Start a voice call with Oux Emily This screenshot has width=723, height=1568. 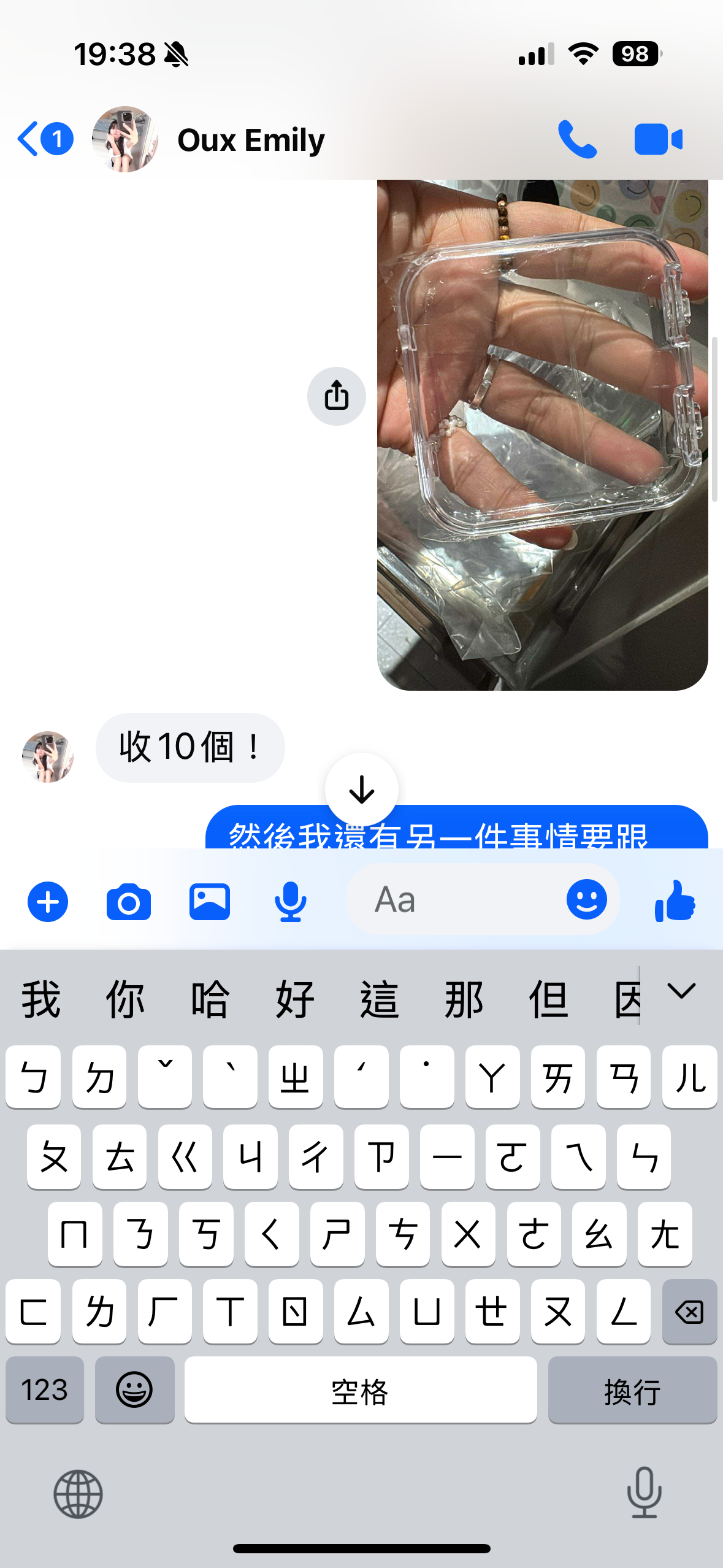tap(576, 139)
